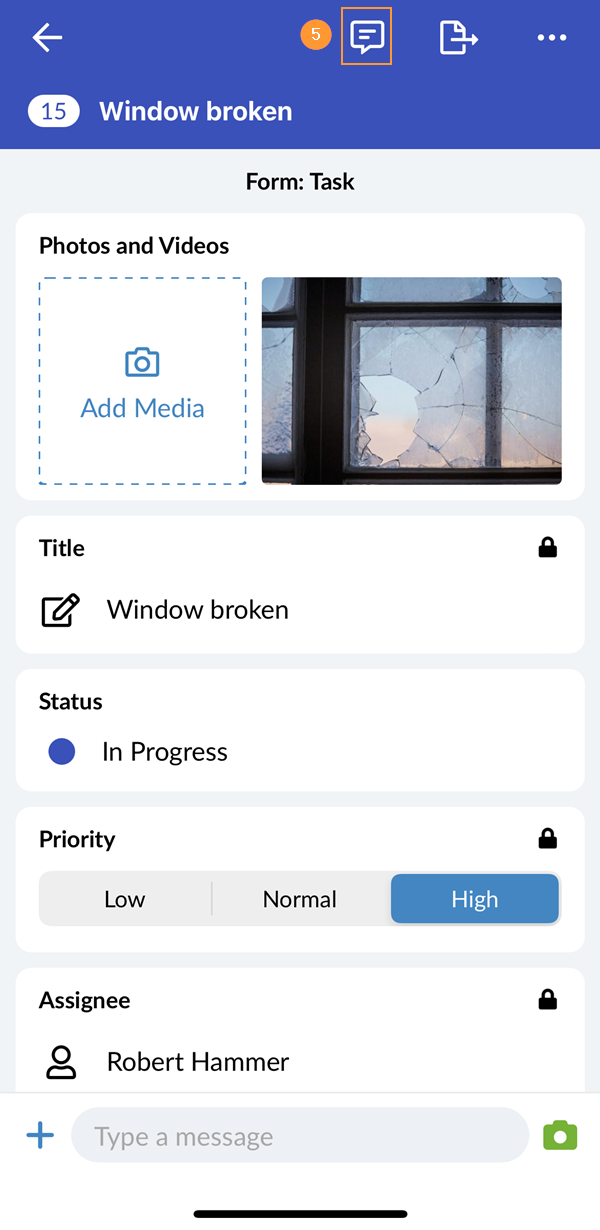
Task: View the broken window photo
Action: pos(411,381)
